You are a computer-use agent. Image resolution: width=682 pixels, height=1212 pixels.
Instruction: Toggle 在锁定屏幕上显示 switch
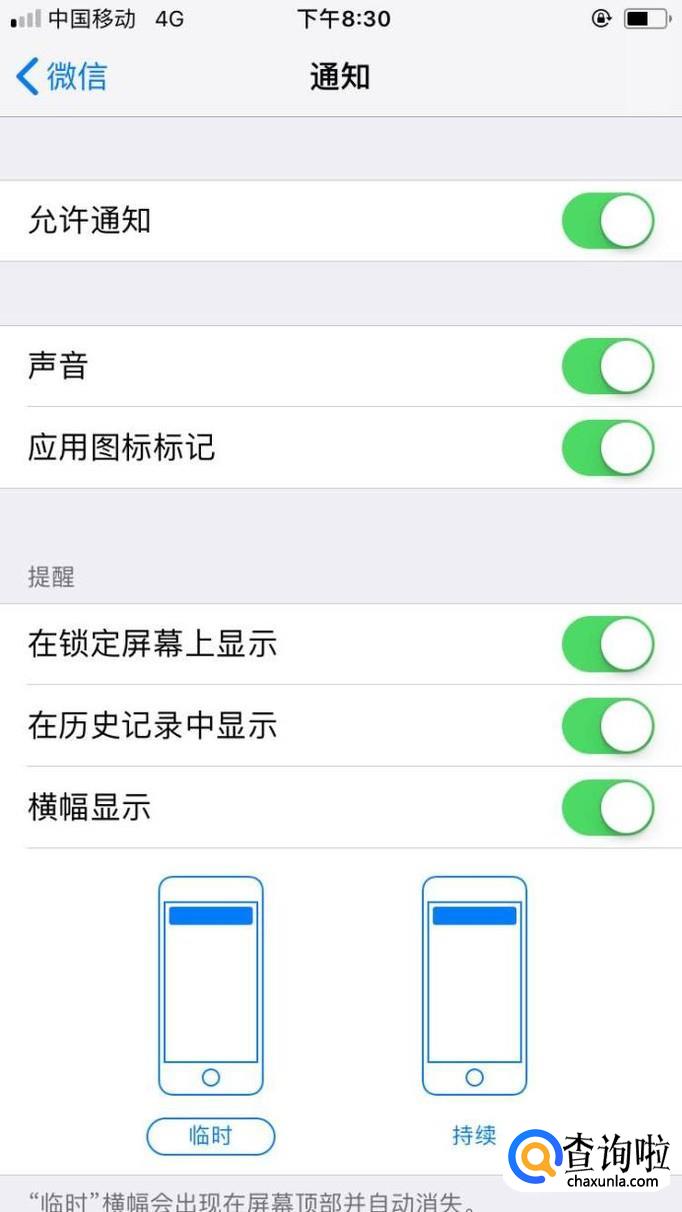pyautogui.click(x=607, y=644)
